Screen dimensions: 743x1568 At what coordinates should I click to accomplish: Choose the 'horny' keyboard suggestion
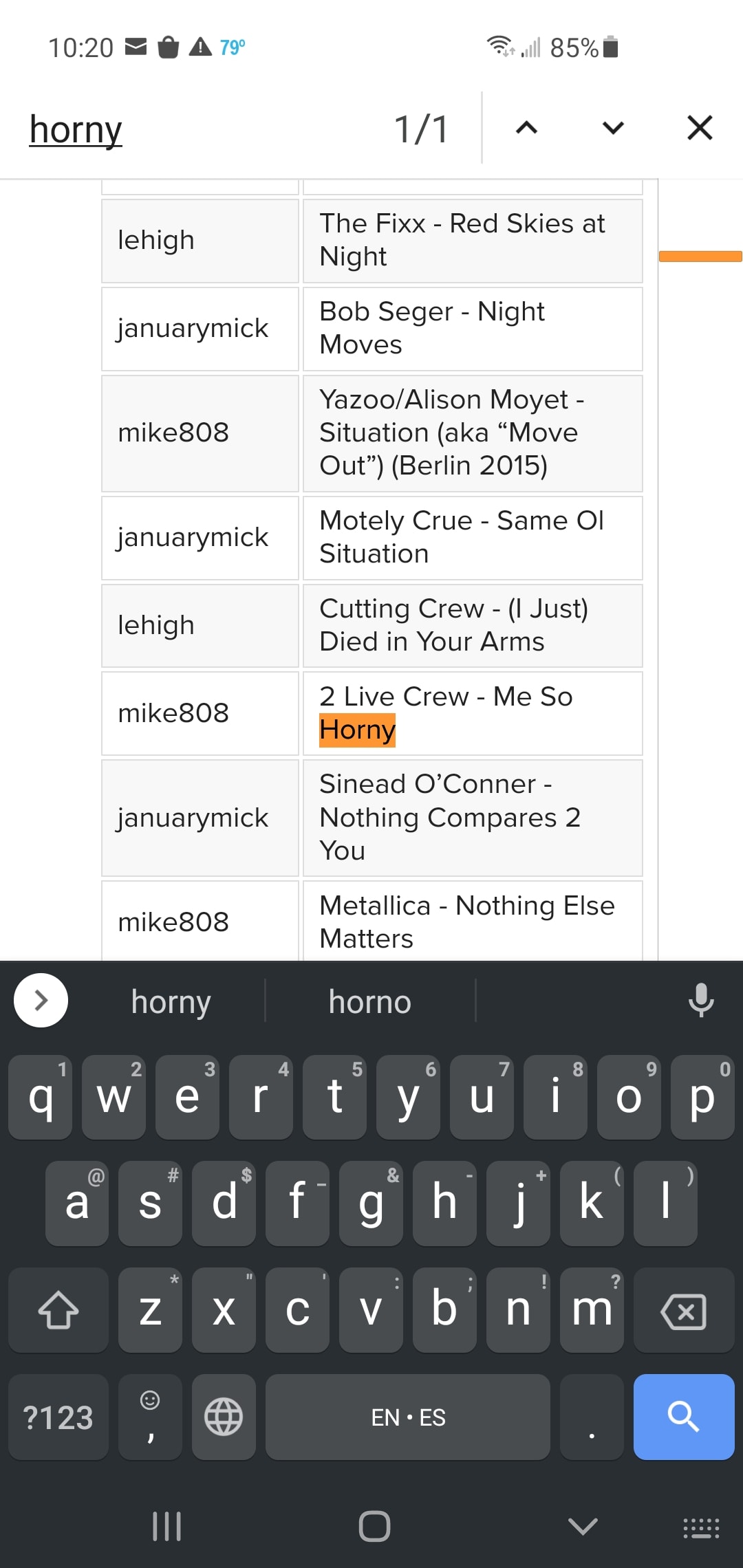[171, 1001]
